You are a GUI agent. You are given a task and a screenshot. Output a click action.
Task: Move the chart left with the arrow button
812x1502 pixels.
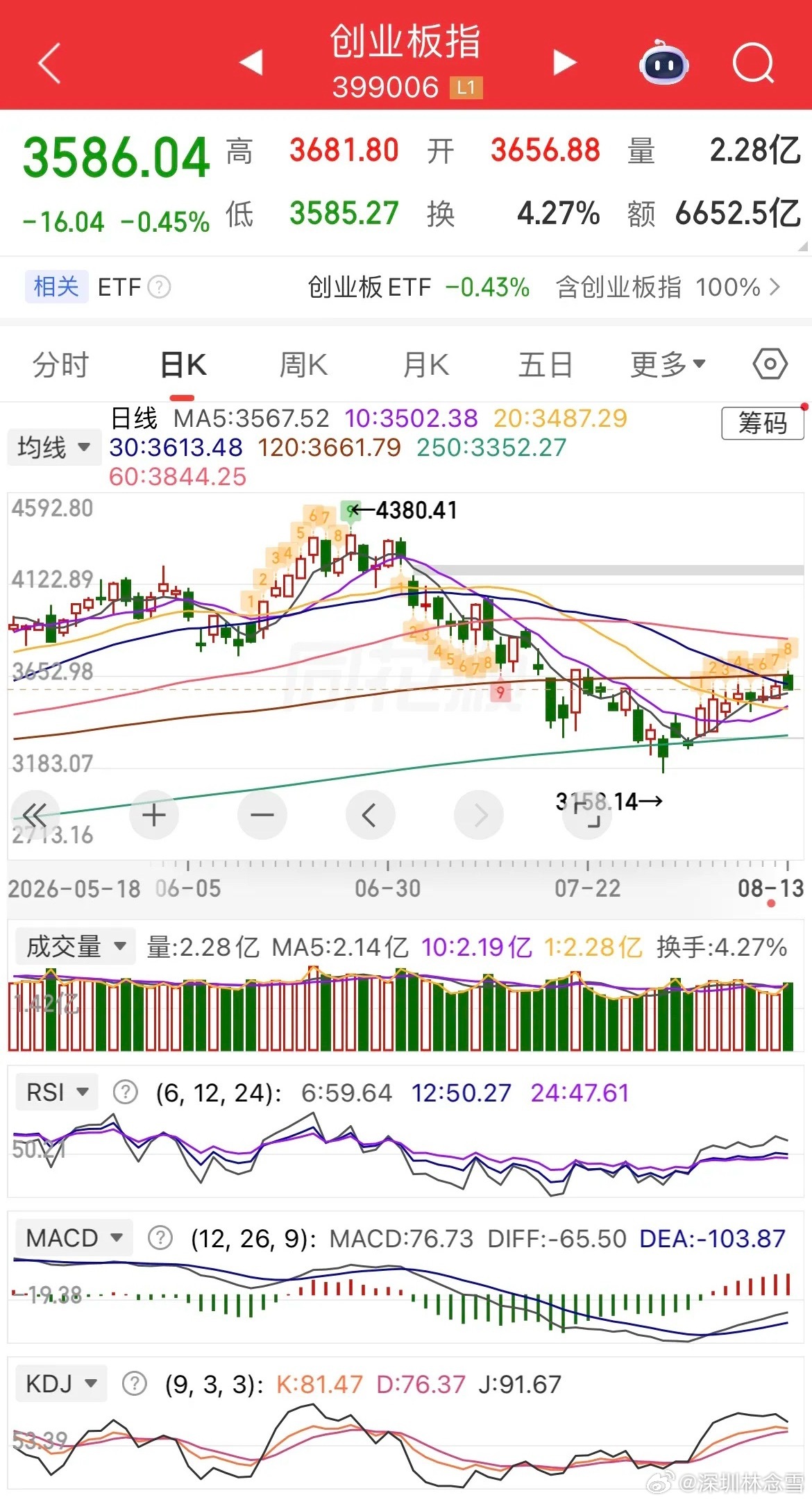[370, 815]
